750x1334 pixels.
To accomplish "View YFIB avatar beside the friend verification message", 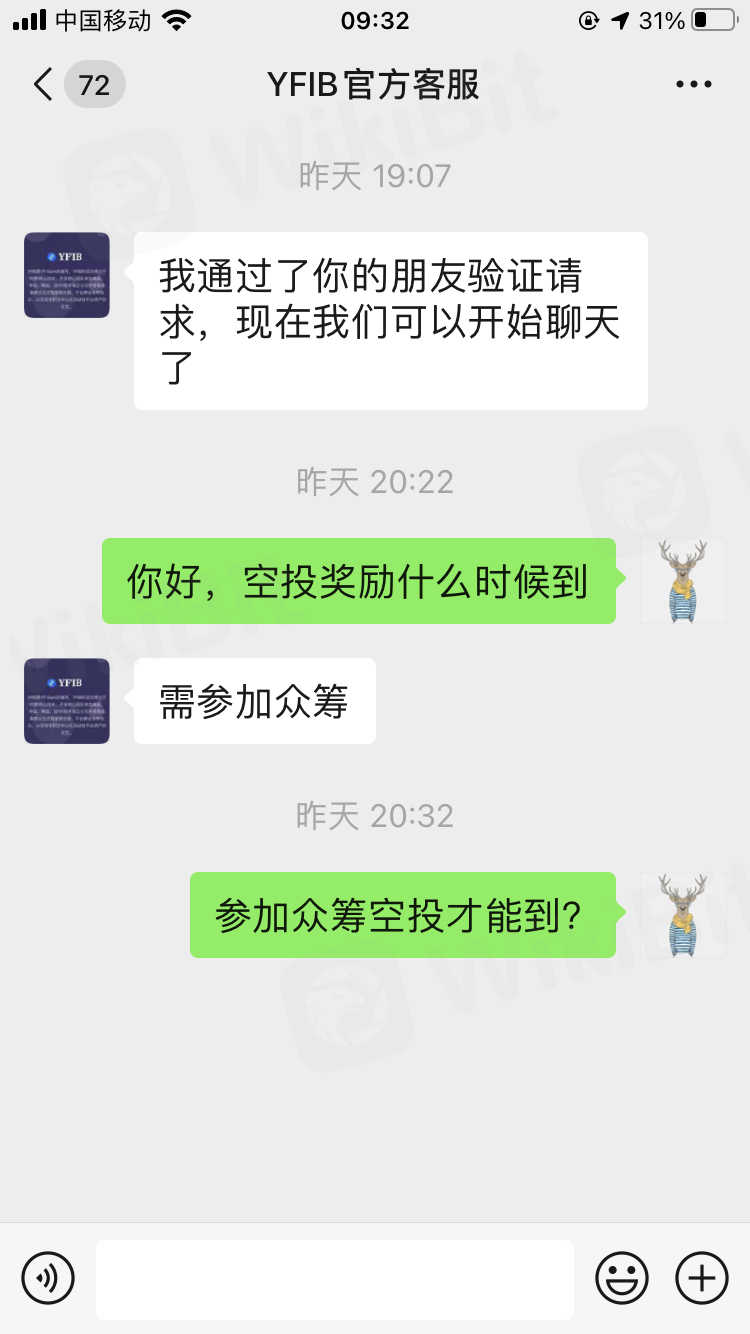I will coord(67,275).
